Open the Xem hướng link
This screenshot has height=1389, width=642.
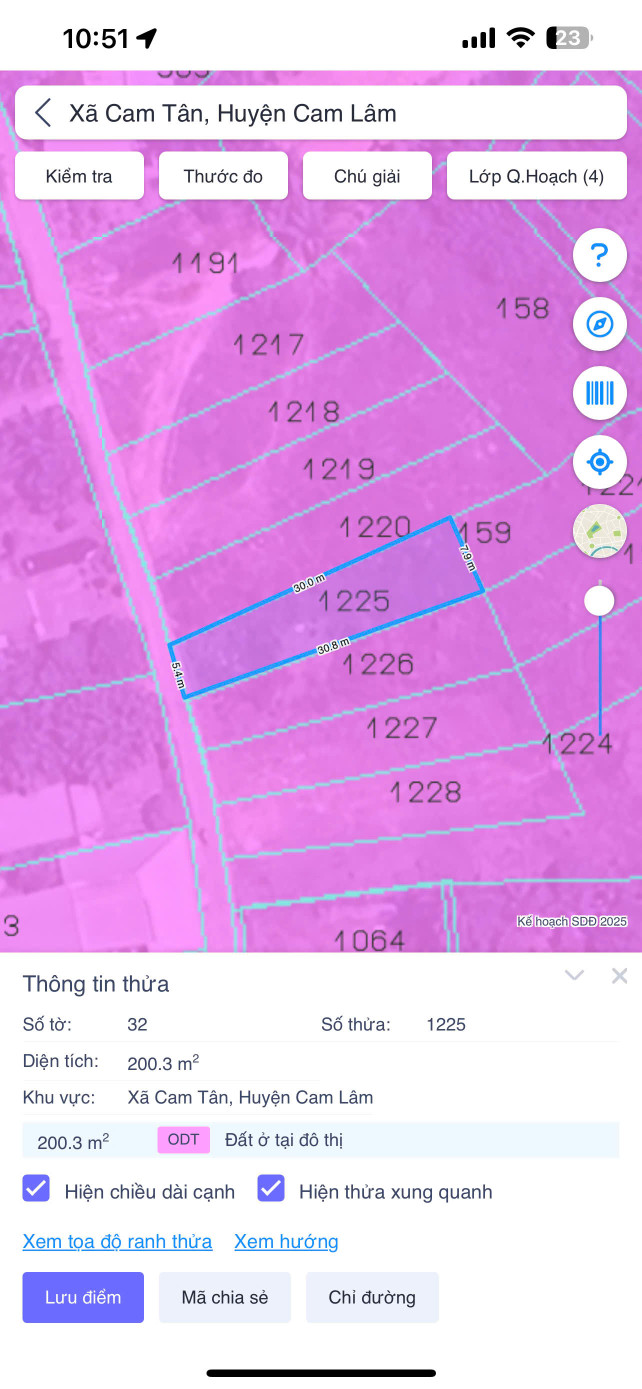pyautogui.click(x=286, y=1242)
